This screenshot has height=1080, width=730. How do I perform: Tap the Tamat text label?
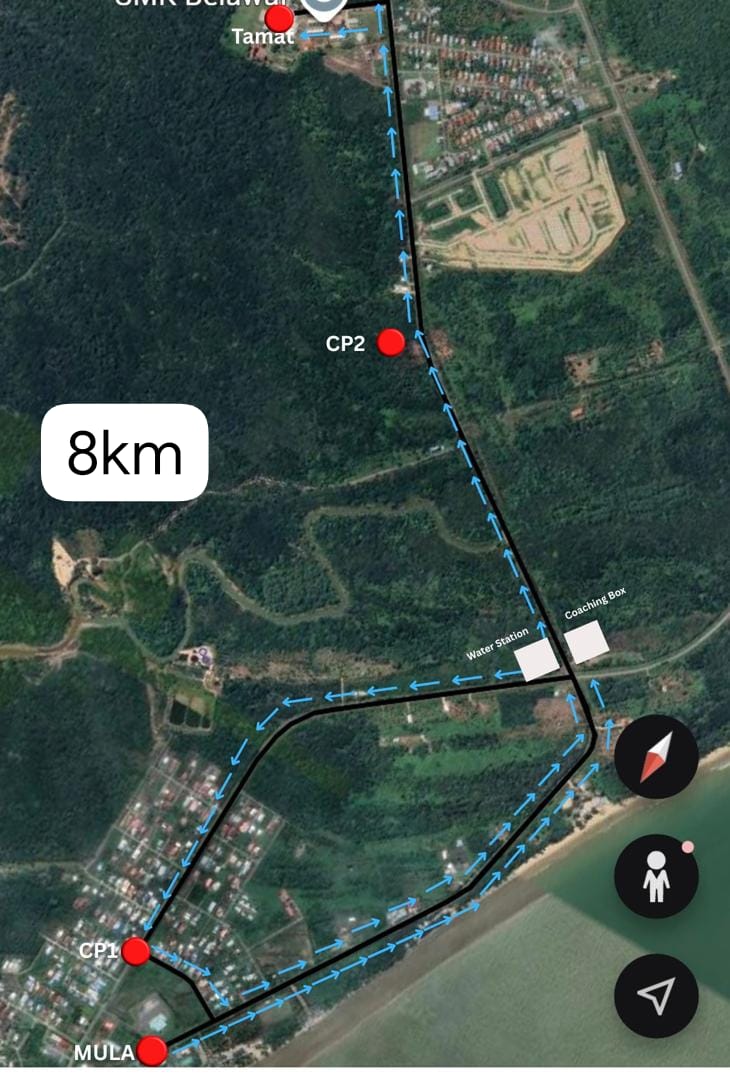click(263, 38)
